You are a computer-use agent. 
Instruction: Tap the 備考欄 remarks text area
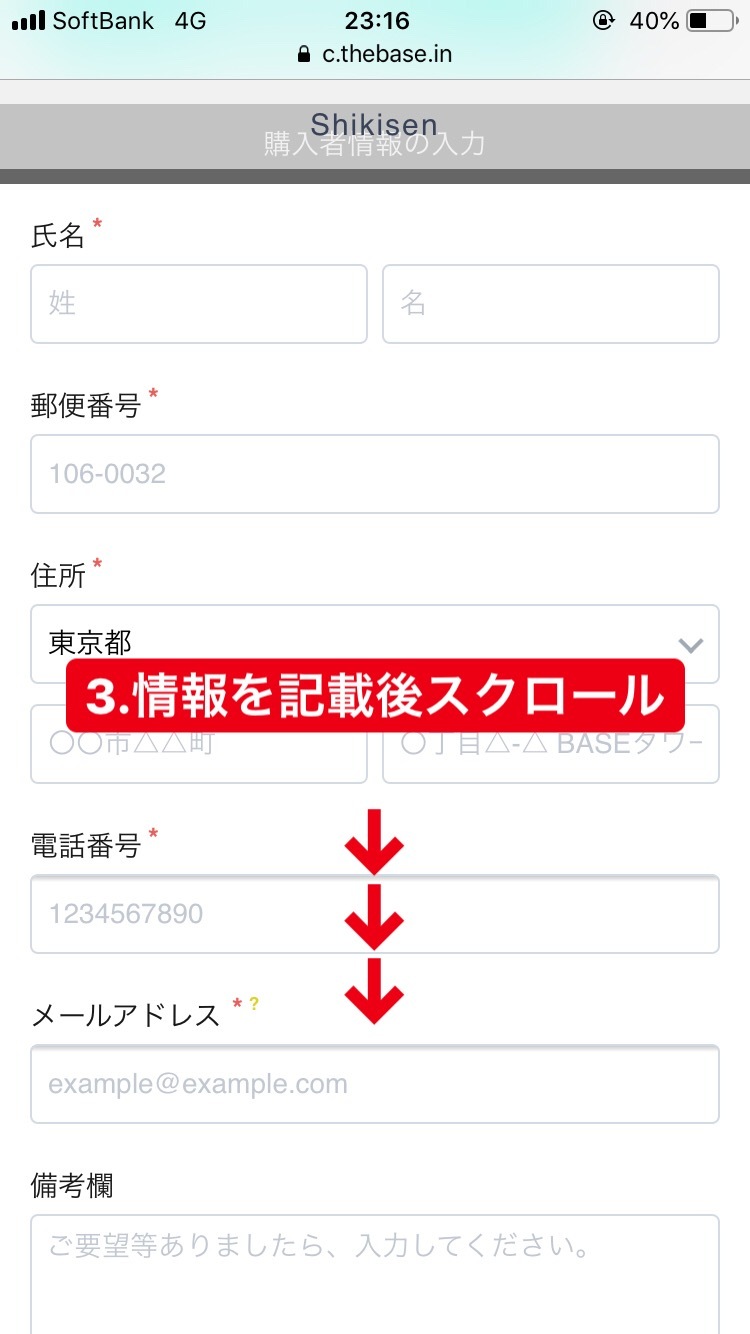click(375, 1274)
